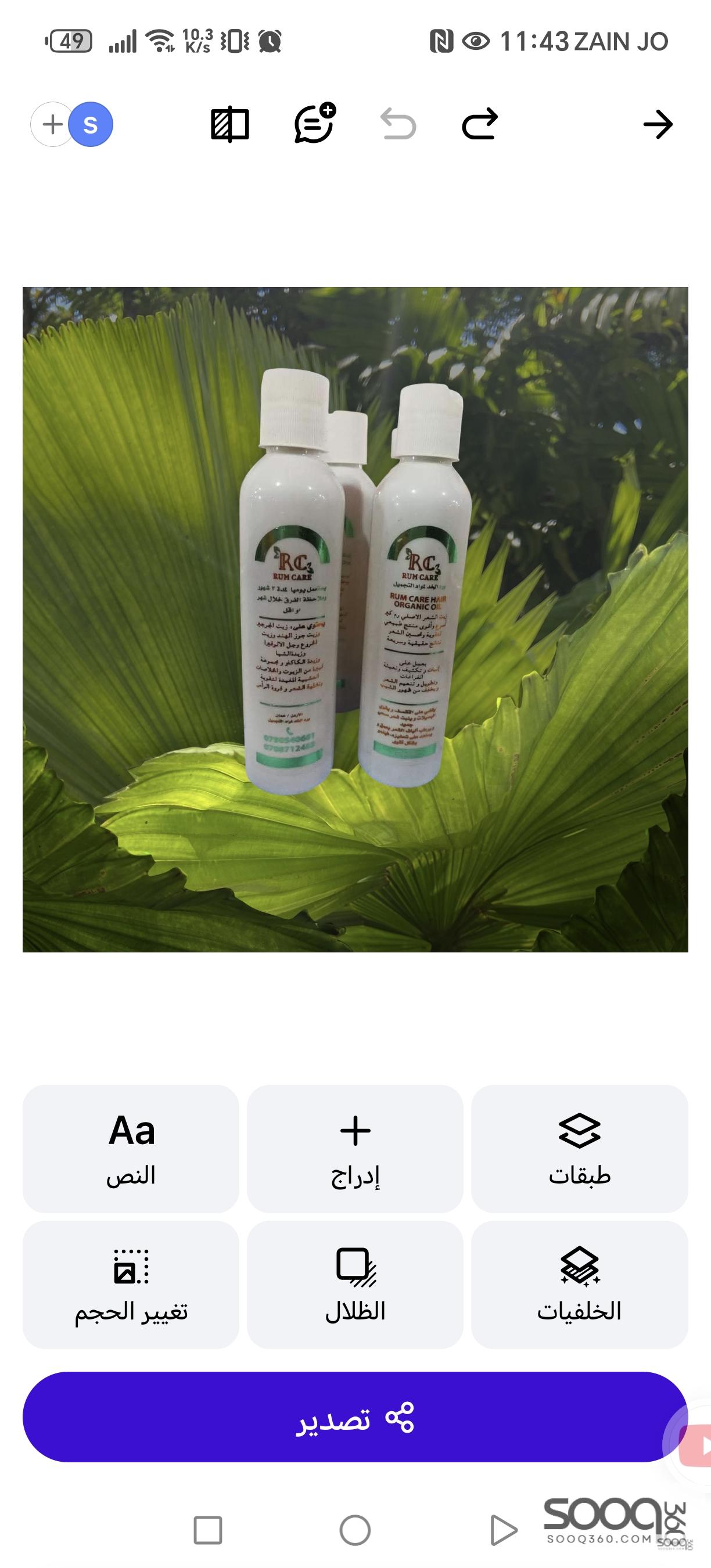Tap the تصدير export button
This screenshot has height=1568, width=711.
pos(355,1417)
